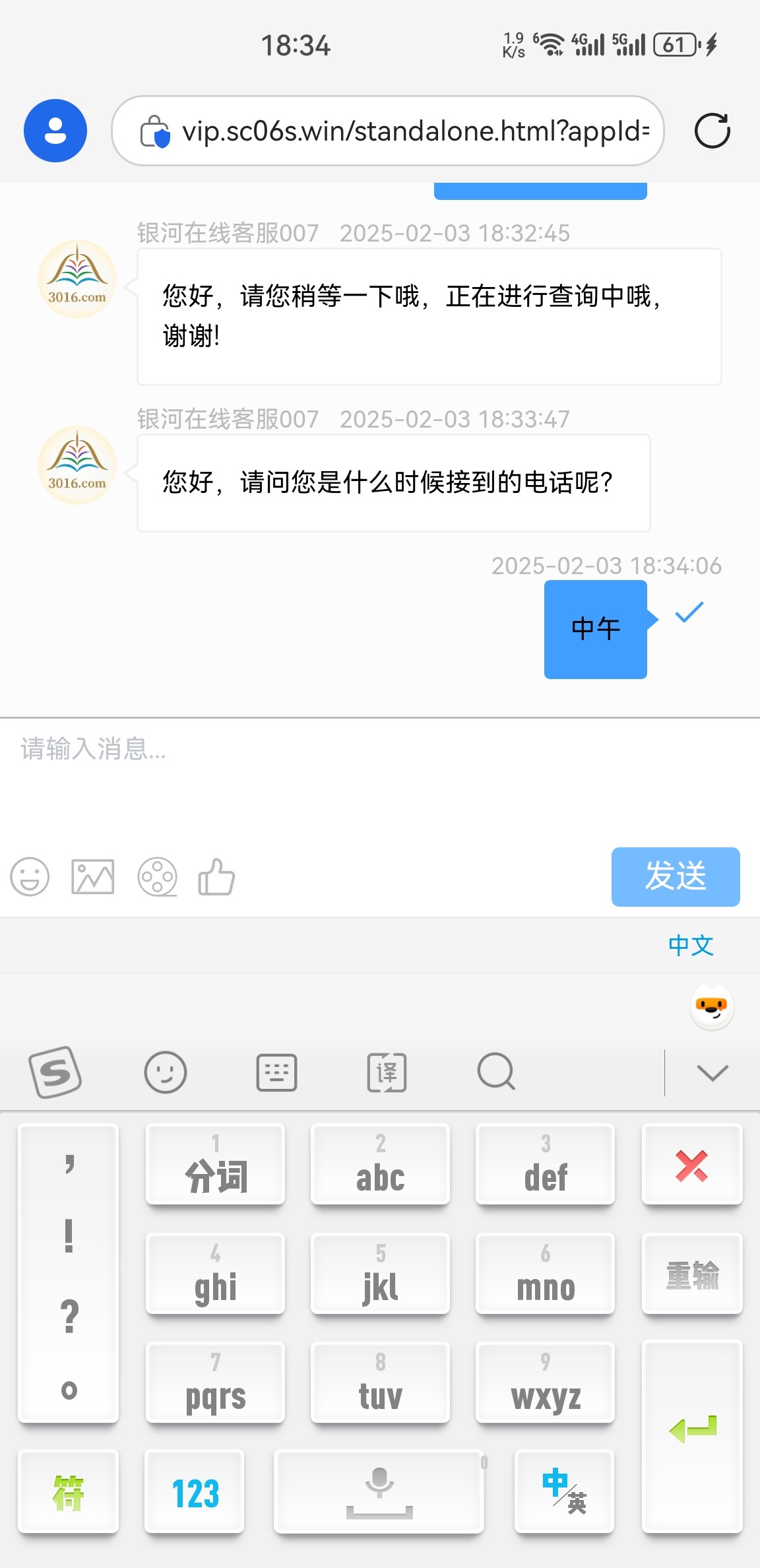Attach an image to the chat

coord(93,877)
